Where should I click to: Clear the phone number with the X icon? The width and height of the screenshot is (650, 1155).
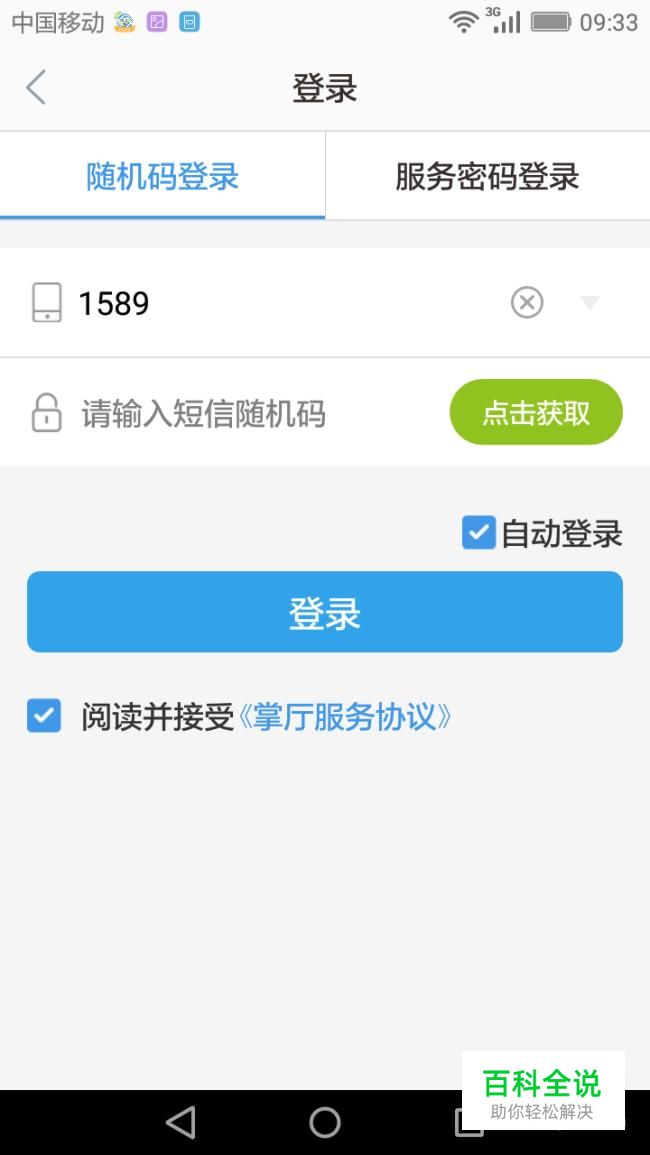pyautogui.click(x=527, y=303)
